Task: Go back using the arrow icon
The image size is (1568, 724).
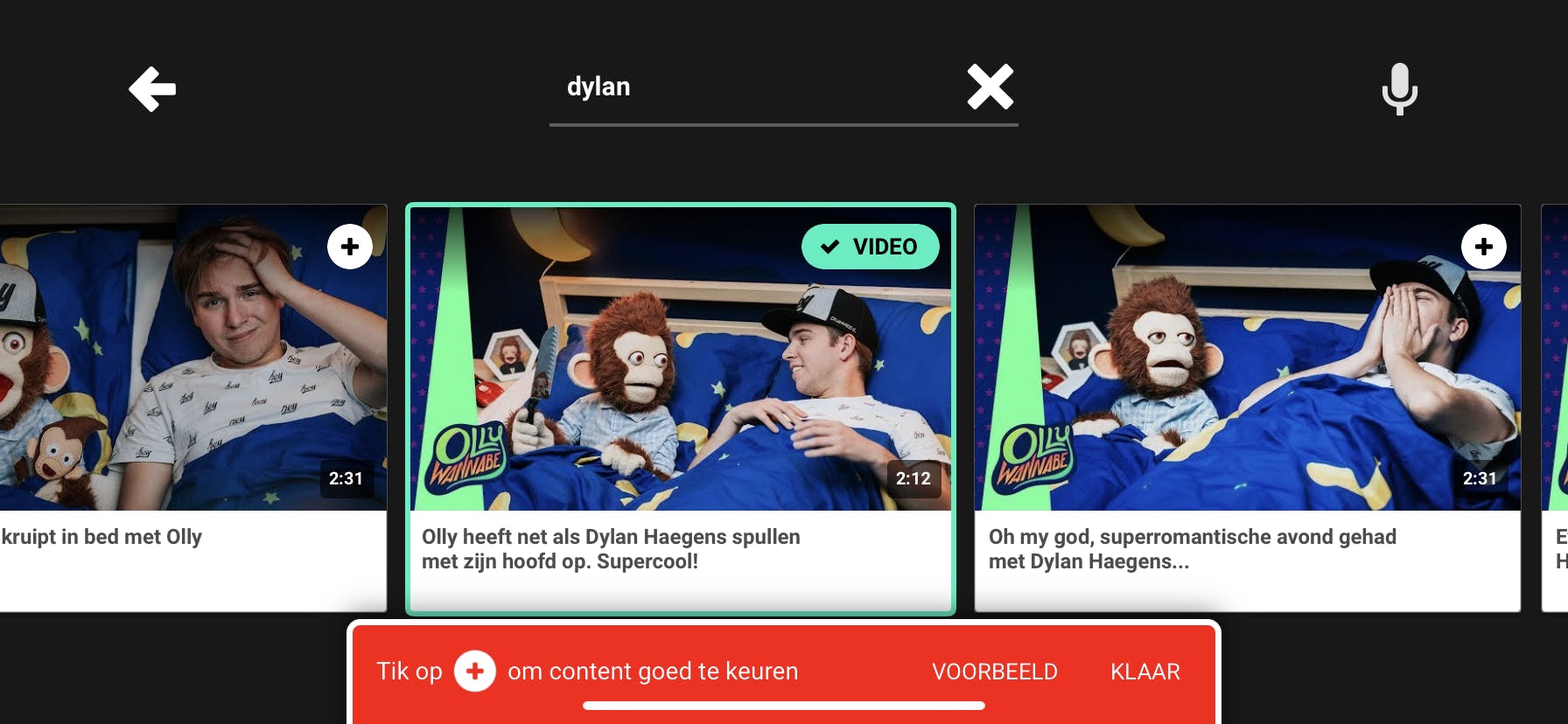Action: (x=152, y=89)
